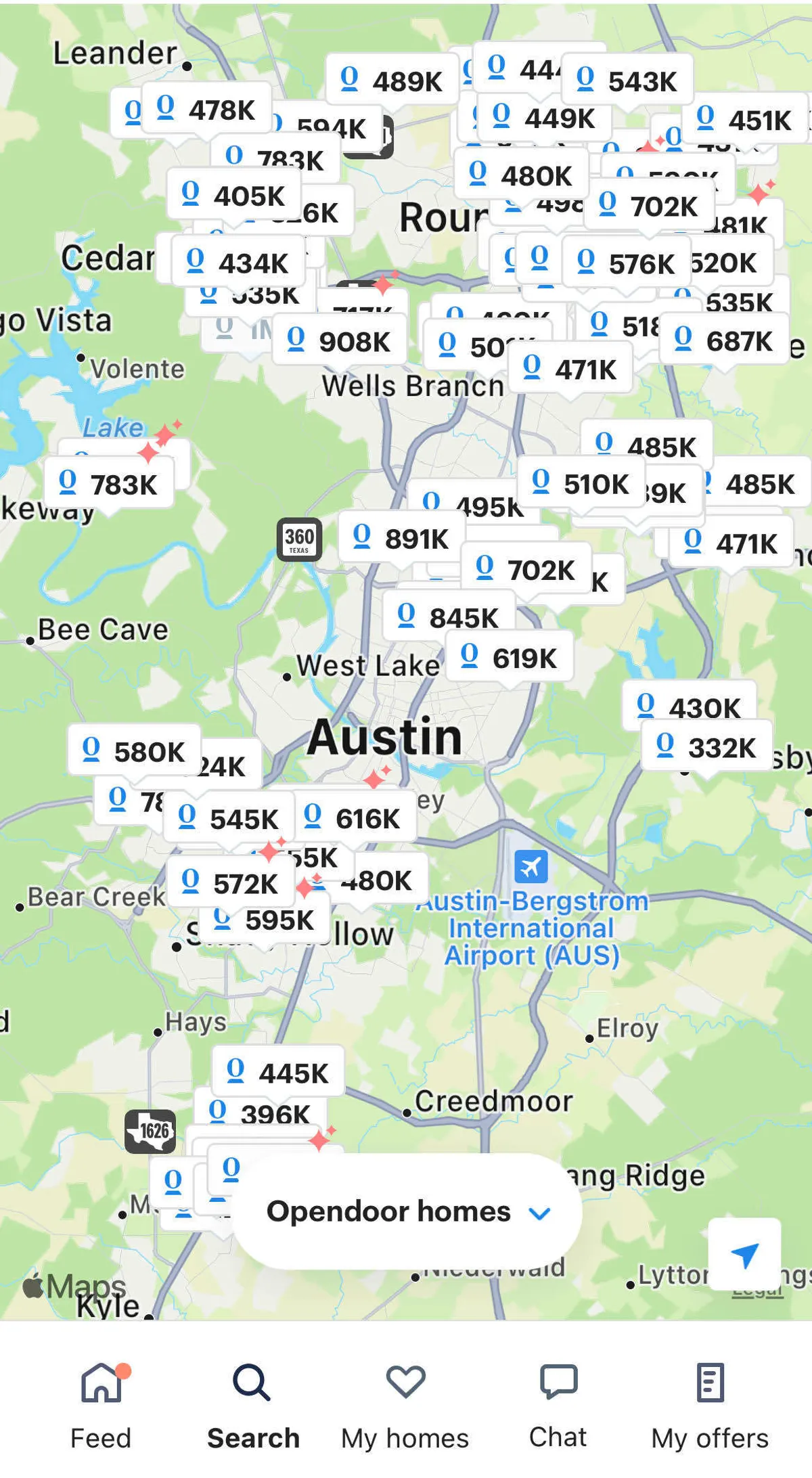Open the 891K home listing pin

pos(401,539)
